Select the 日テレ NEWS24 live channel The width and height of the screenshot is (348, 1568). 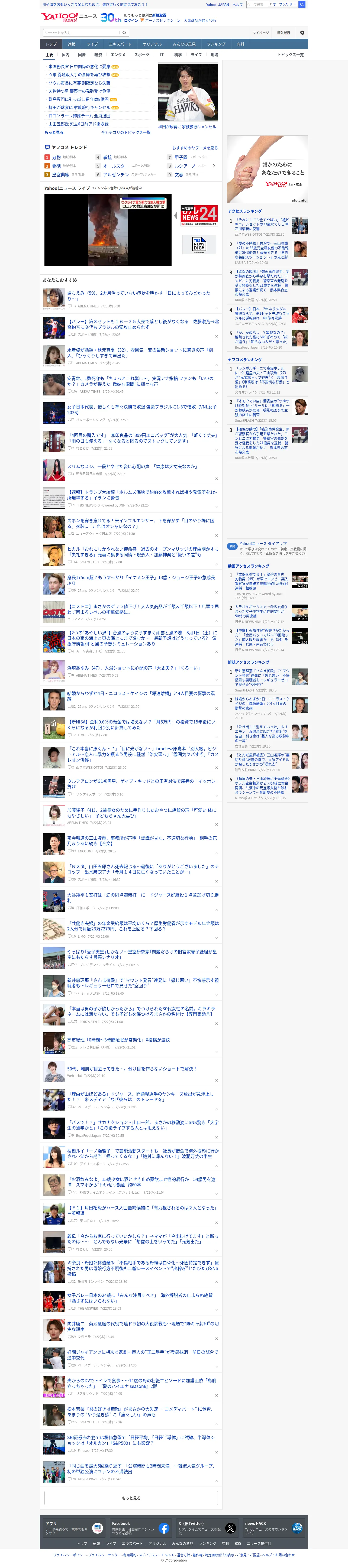click(199, 216)
